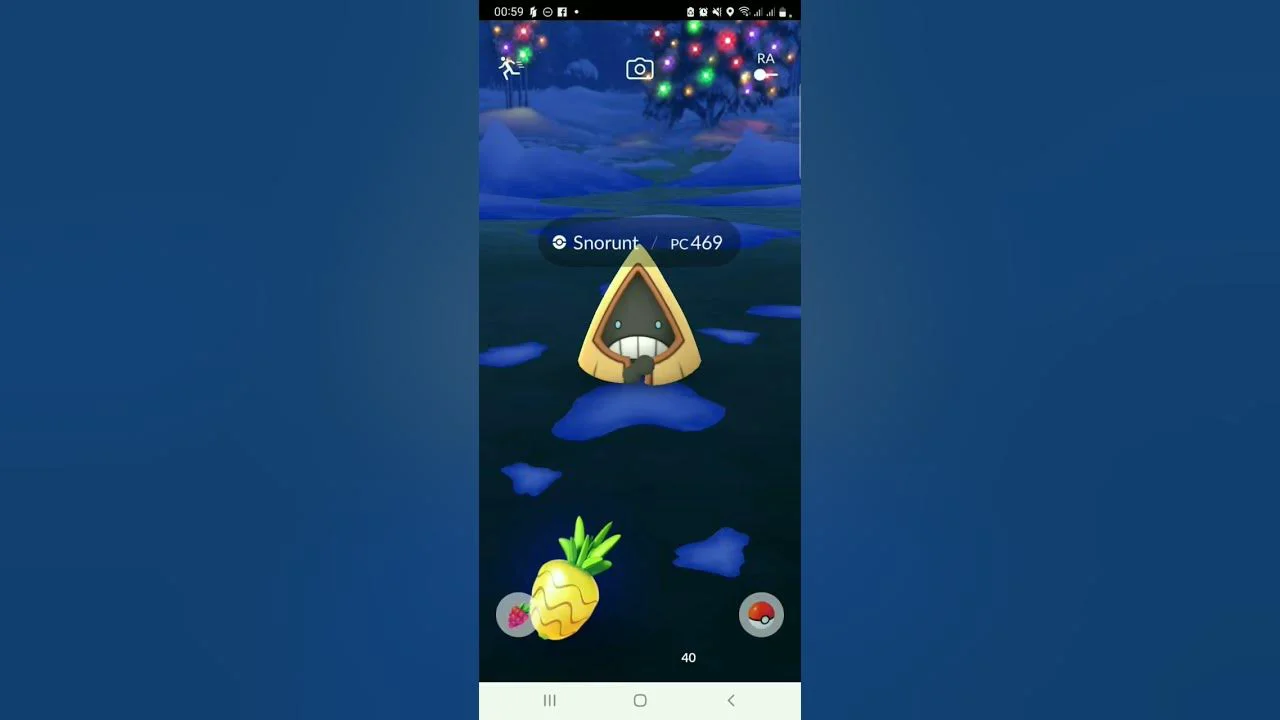The image size is (1280, 720).
Task: Open the camera to photograph Snorunt
Action: (640, 69)
